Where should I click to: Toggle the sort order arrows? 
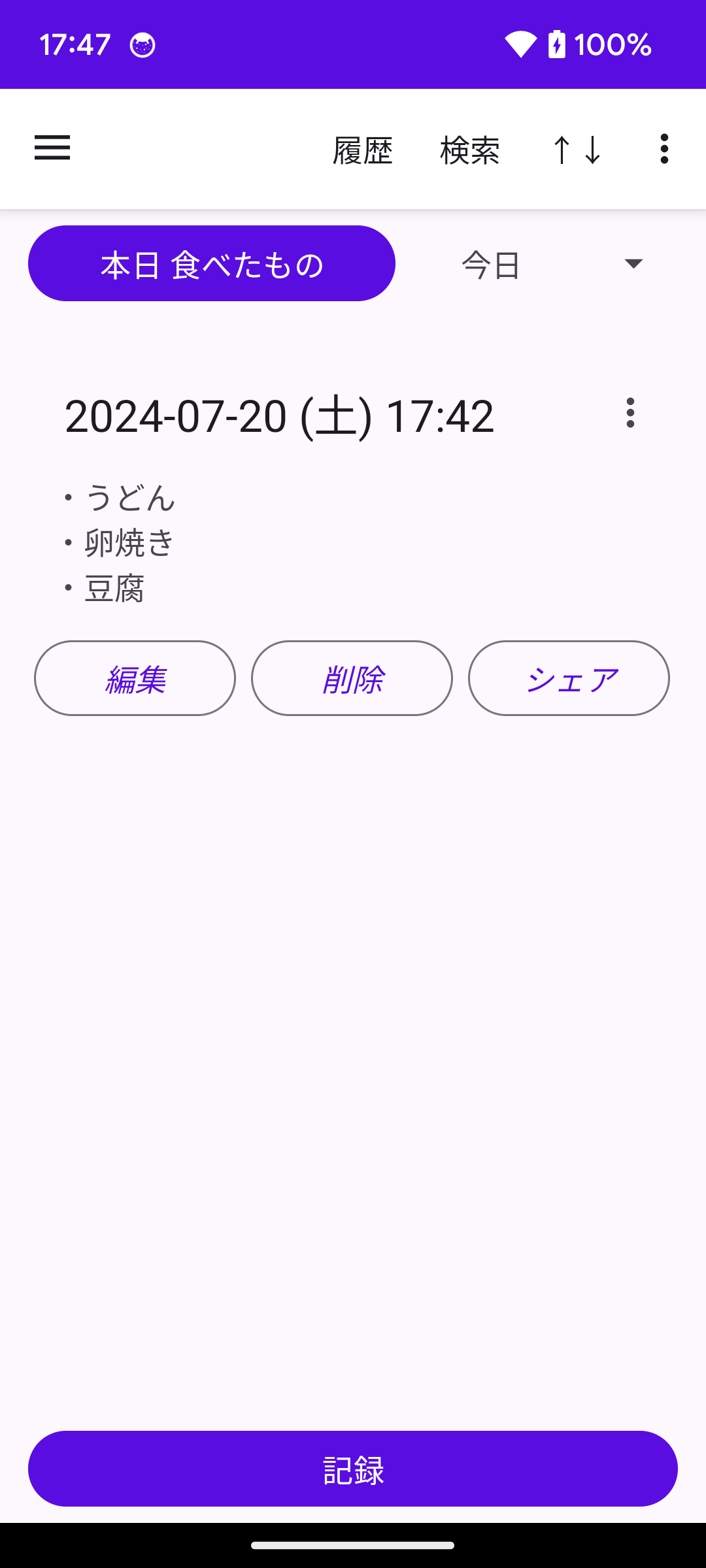click(577, 150)
